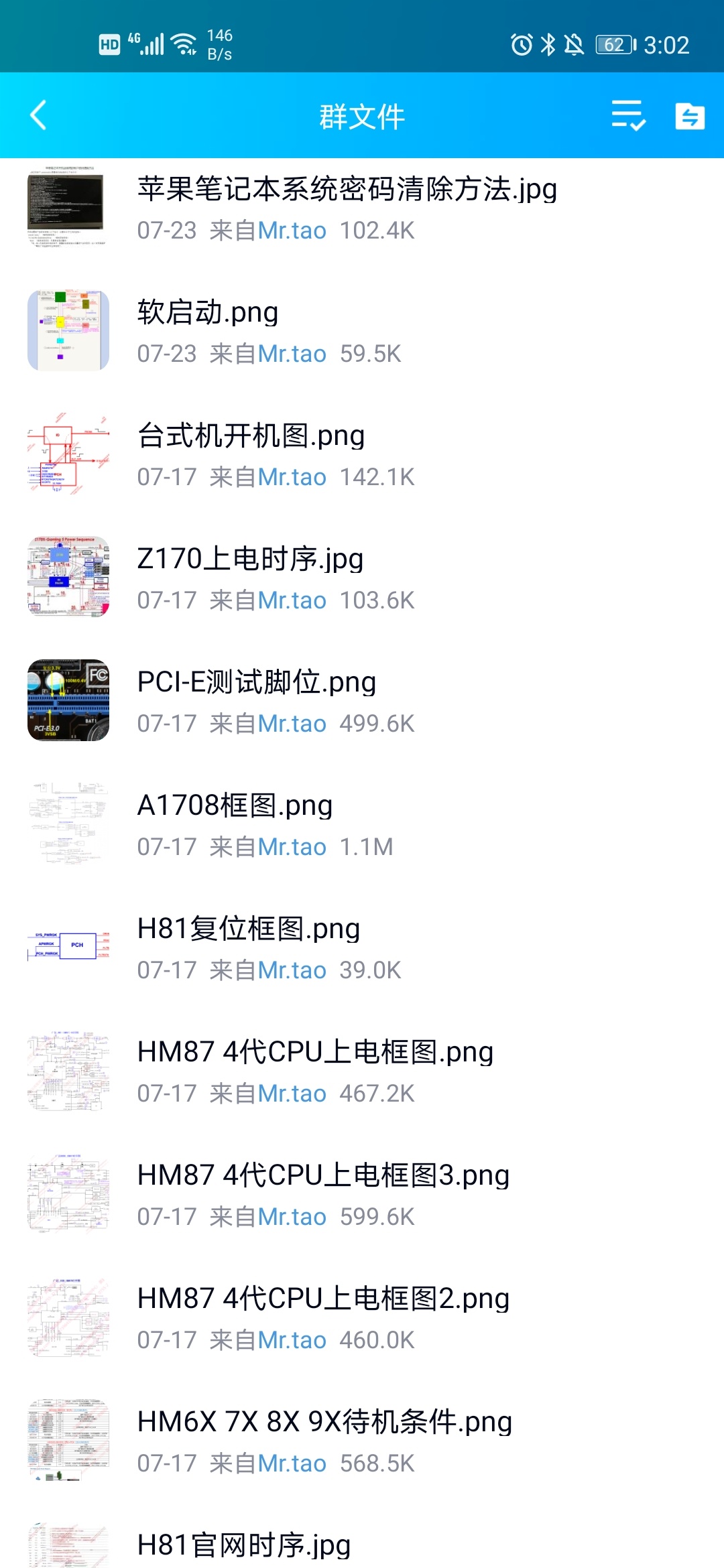
Task: Go back from the 群文件 screen
Action: (x=39, y=115)
